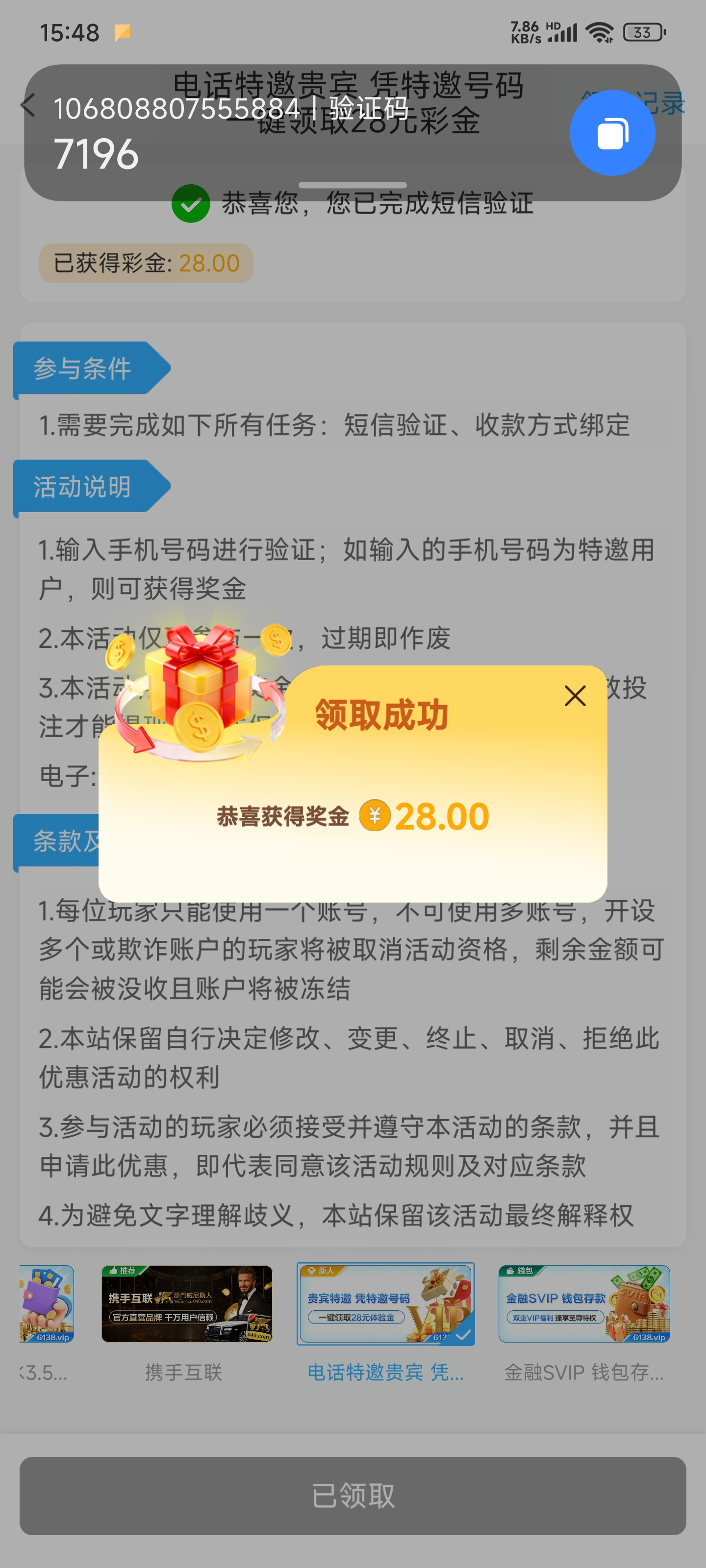Go back using the top-left arrow
Image resolution: width=706 pixels, height=1568 pixels.
tap(28, 105)
